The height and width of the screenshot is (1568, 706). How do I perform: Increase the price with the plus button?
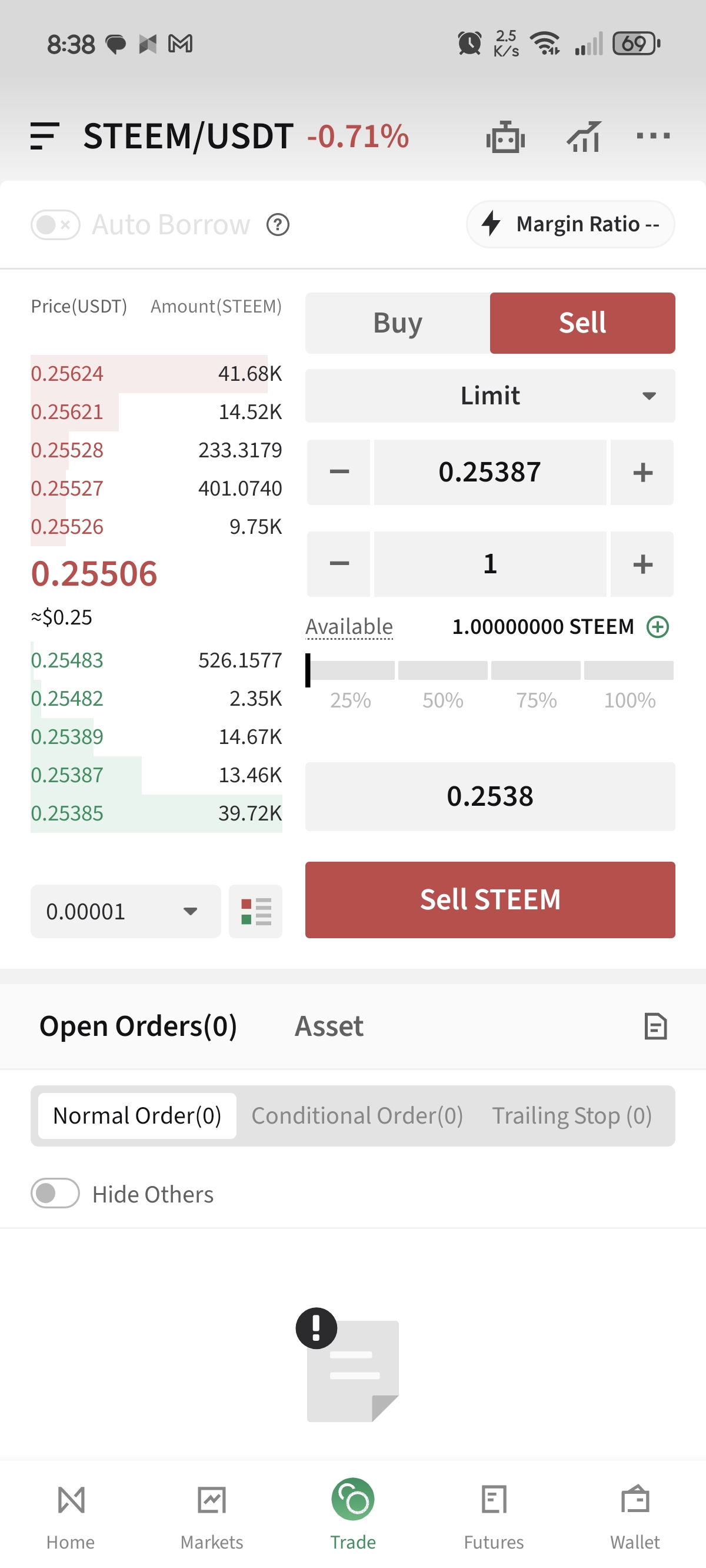(x=642, y=473)
